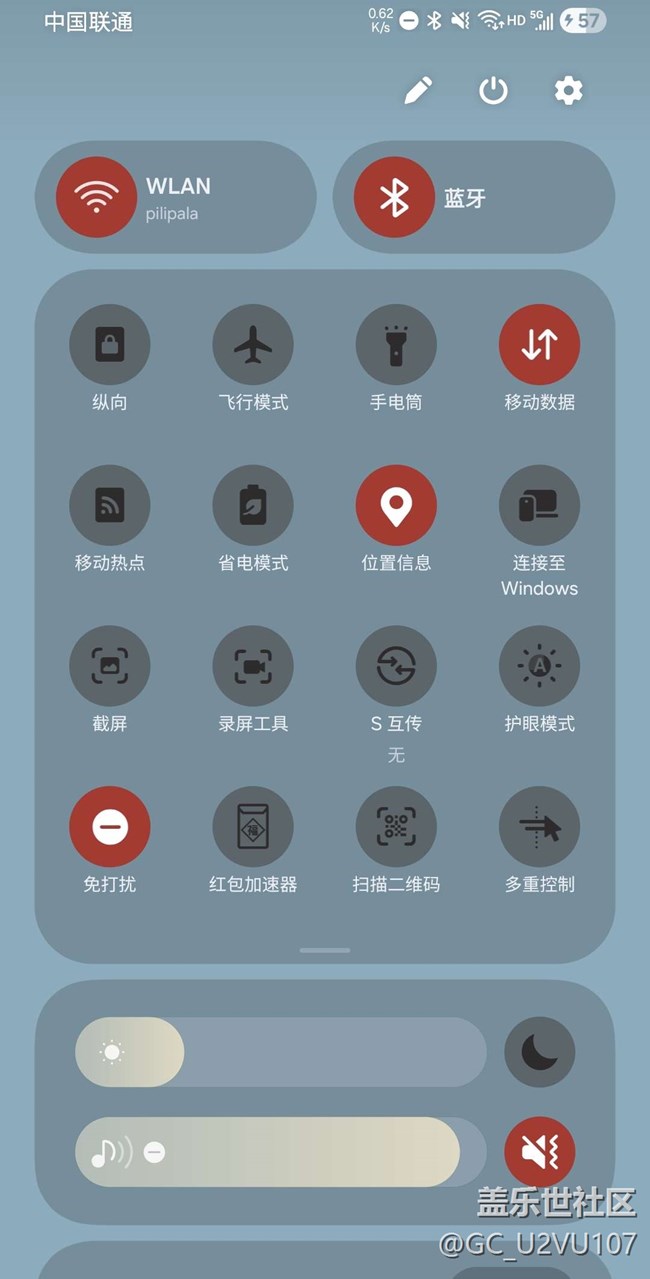Viewport: 650px width, 1279px height.
Task: Turn on the flashlight (手电筒)
Action: click(396, 345)
